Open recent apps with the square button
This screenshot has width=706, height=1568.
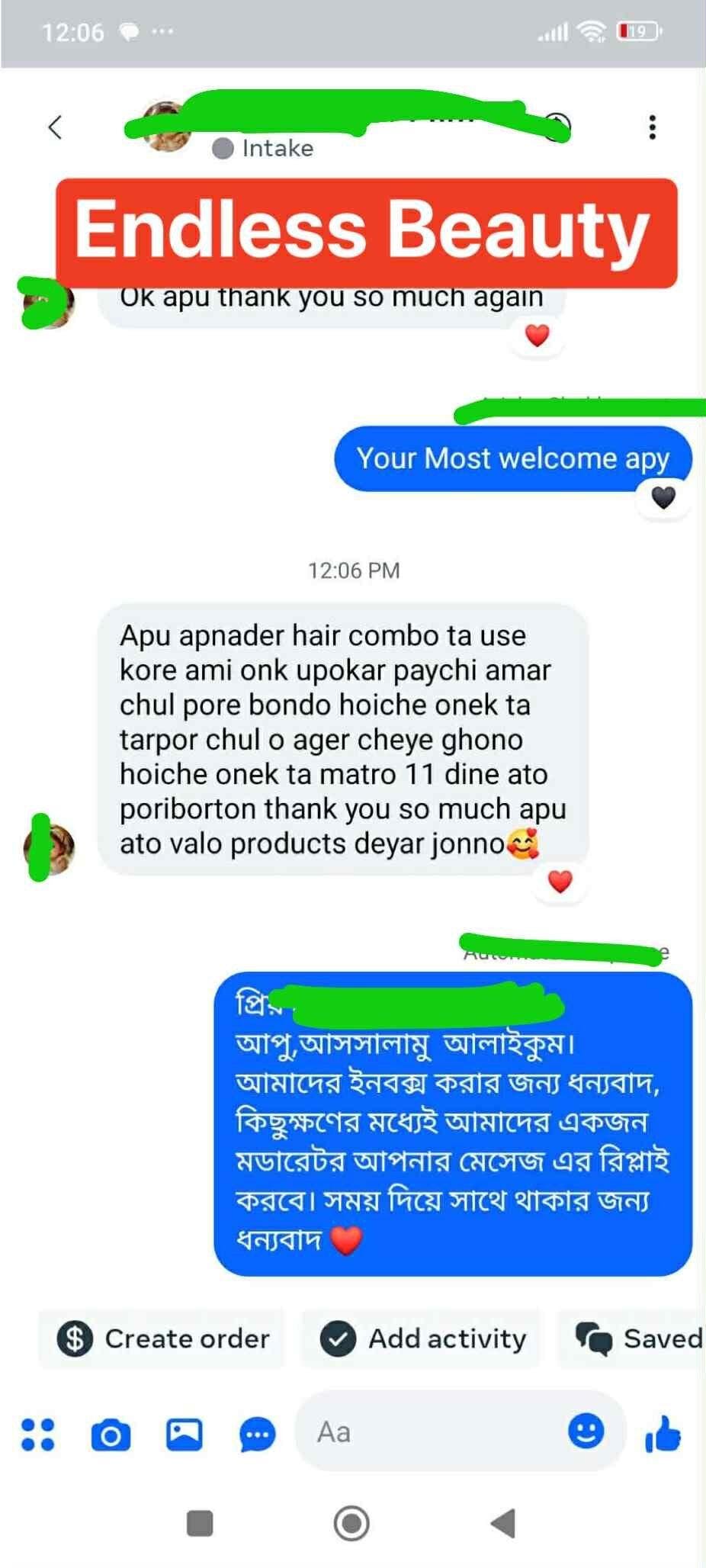tap(200, 1523)
